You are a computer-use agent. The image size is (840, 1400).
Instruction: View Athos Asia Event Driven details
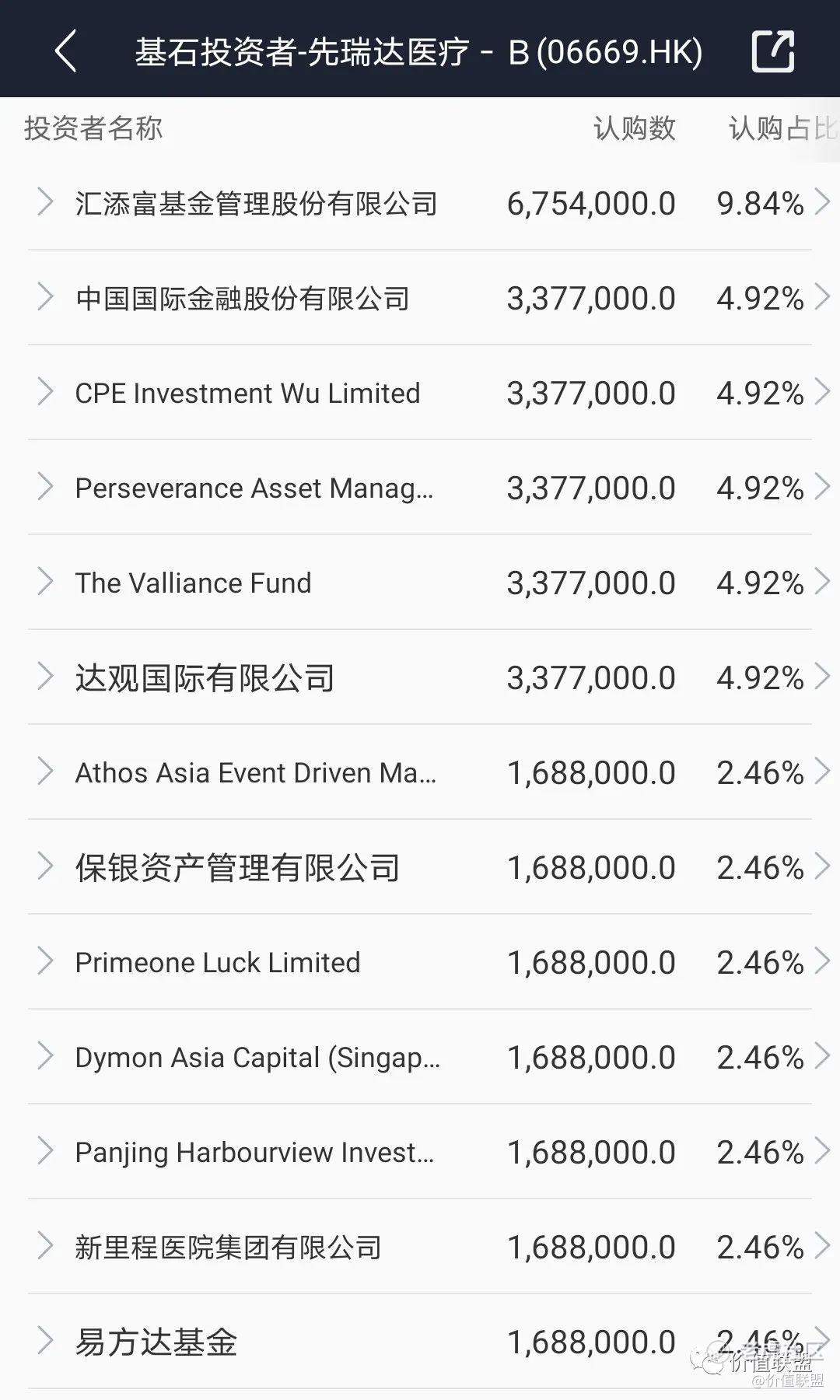[420, 772]
